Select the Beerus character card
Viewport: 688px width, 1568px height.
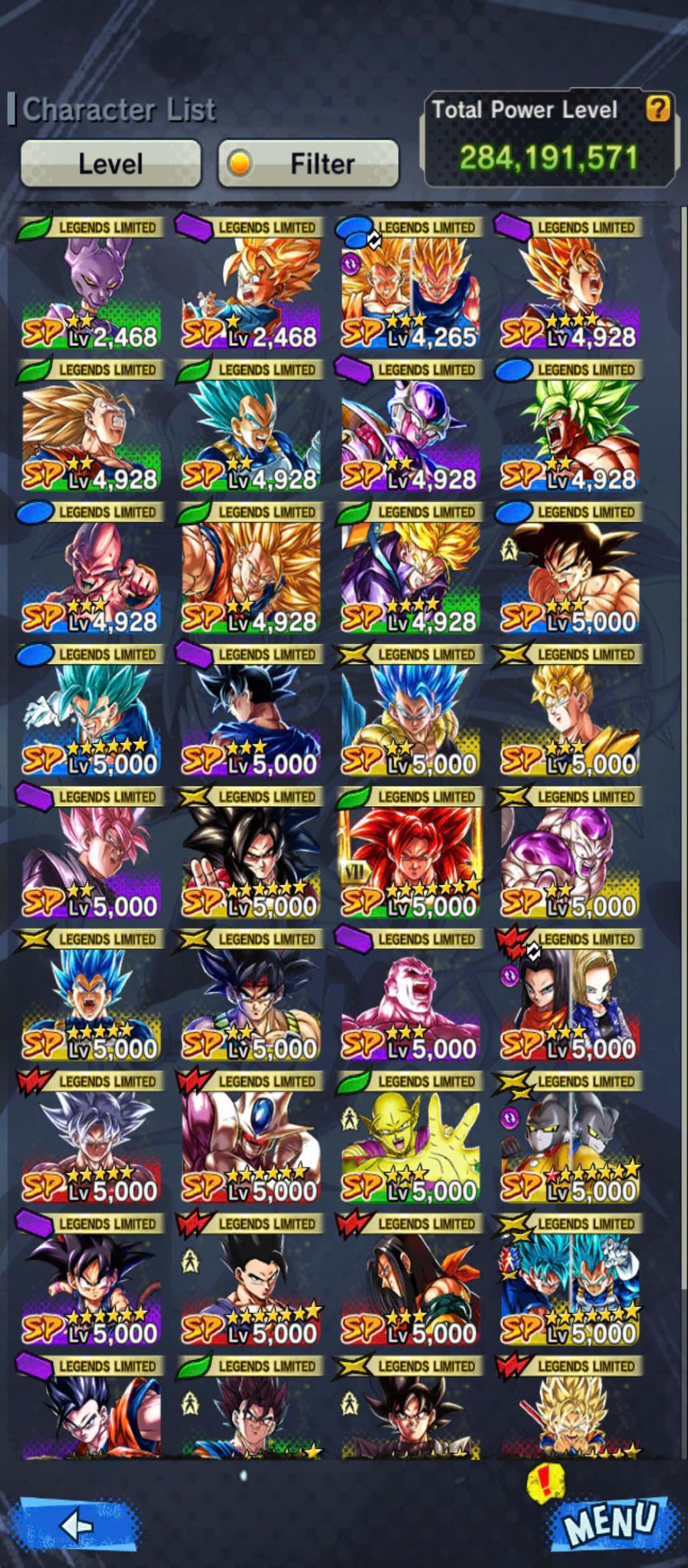click(x=91, y=285)
